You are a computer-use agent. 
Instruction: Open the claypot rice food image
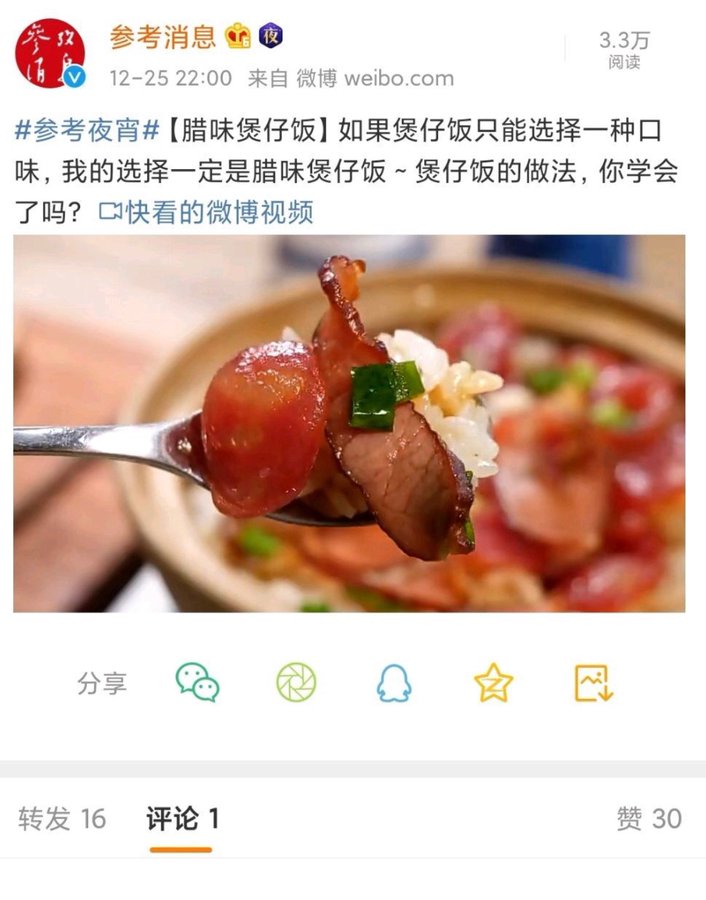(349, 423)
